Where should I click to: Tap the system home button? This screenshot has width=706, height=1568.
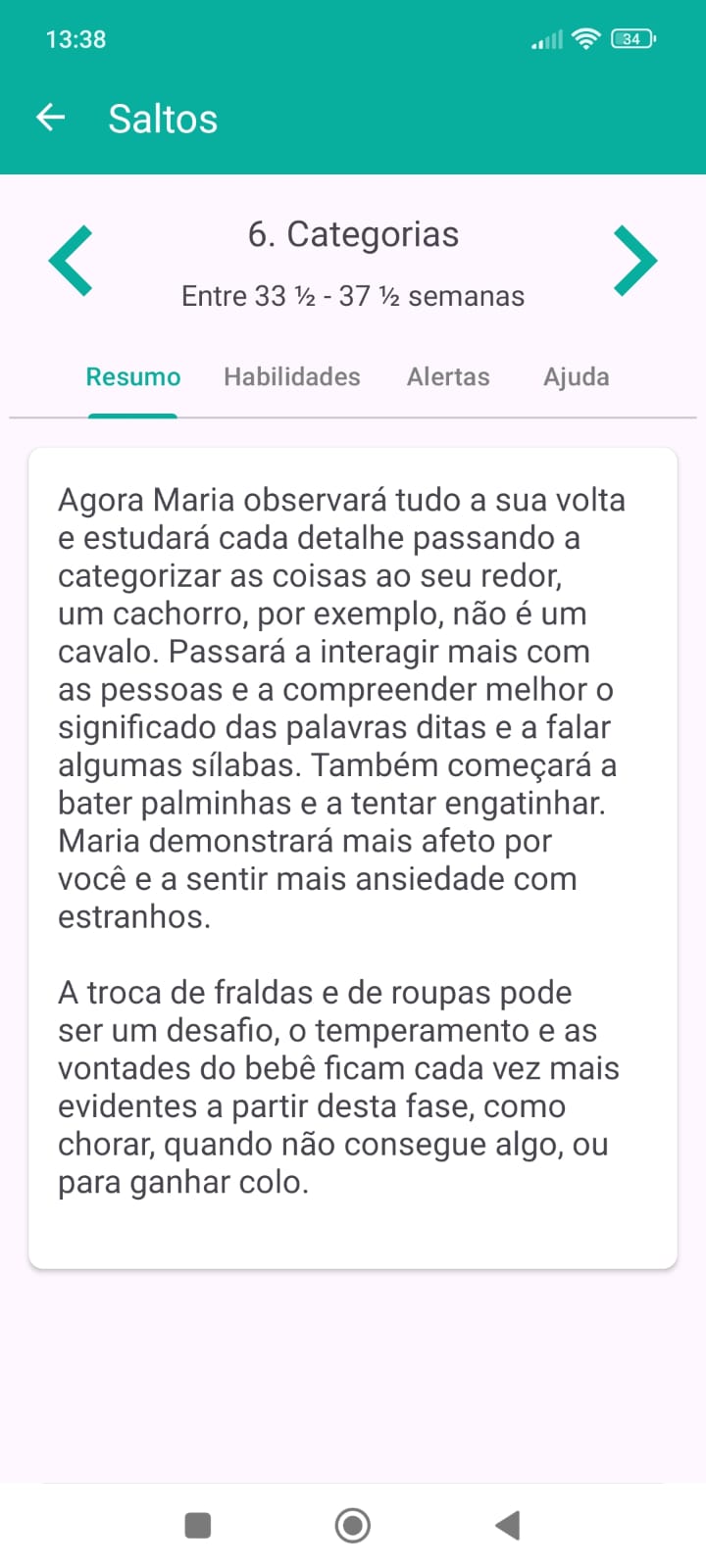click(353, 1525)
